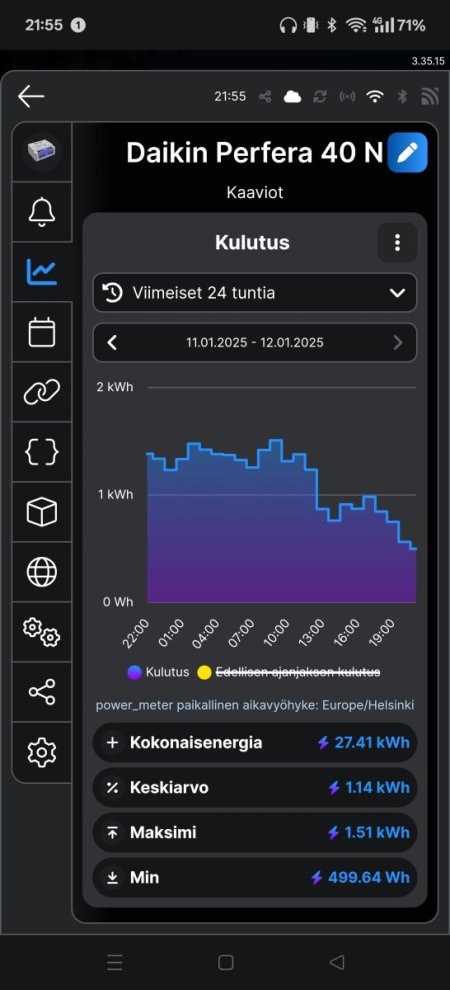Open the share tab in sidebar
This screenshot has width=450, height=990.
pyautogui.click(x=42, y=692)
